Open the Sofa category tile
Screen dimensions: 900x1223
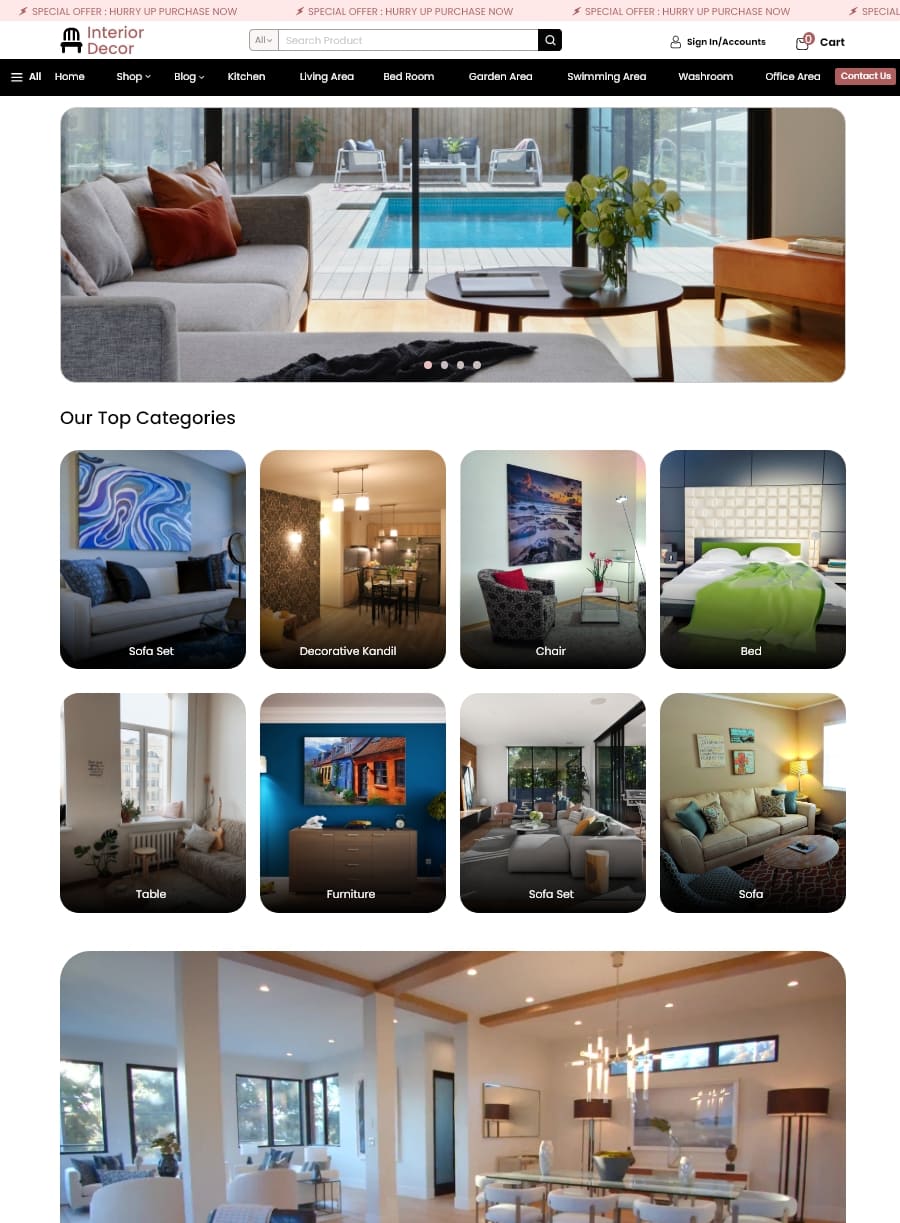click(752, 802)
